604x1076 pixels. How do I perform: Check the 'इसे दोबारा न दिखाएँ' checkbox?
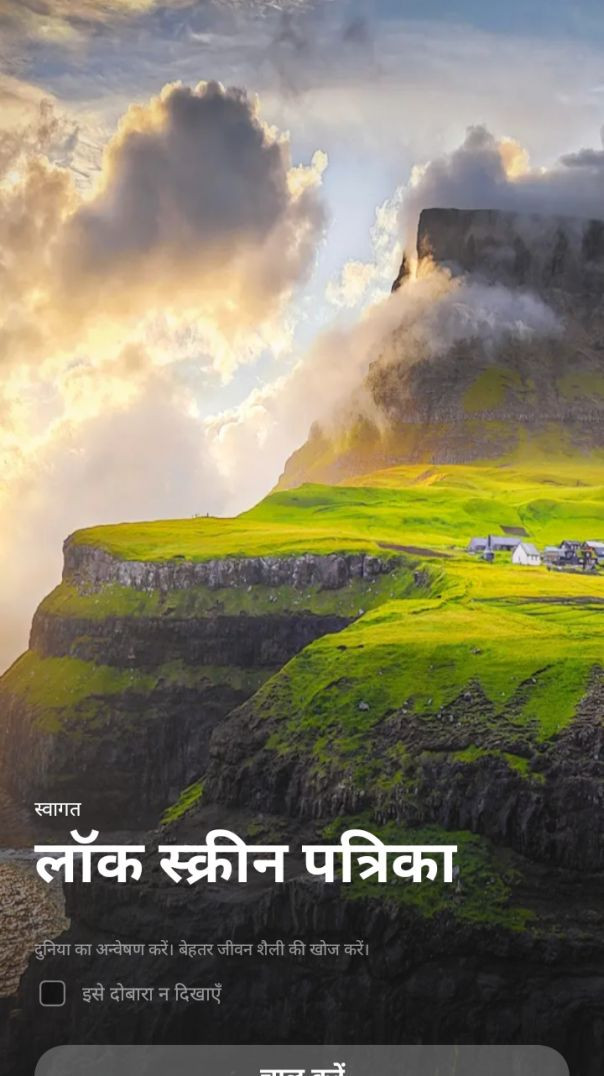[x=52, y=993]
